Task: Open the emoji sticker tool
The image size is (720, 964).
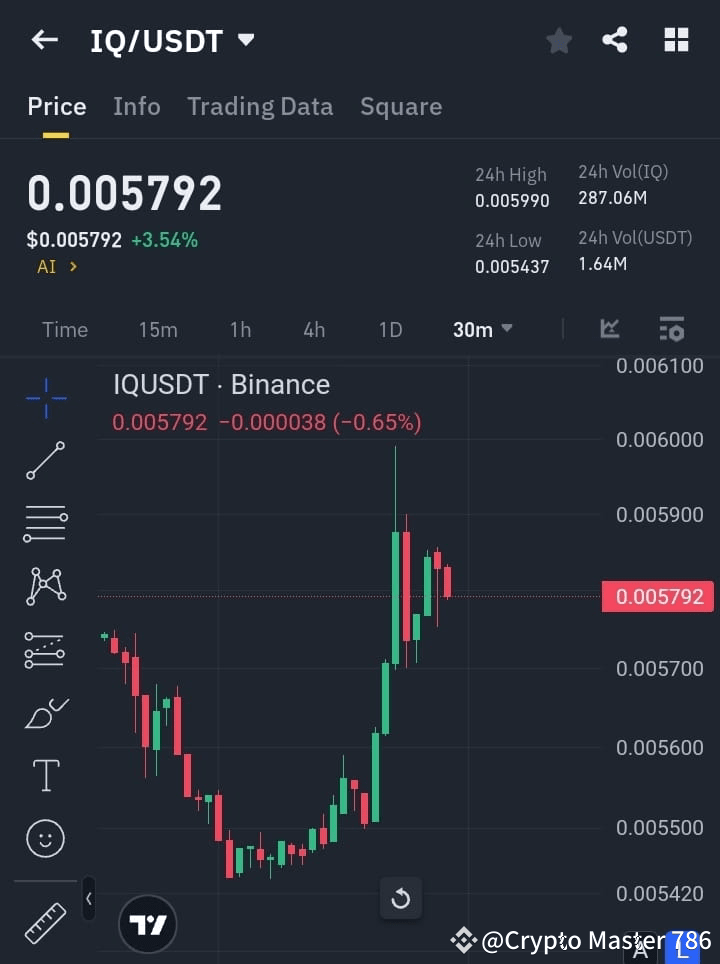Action: (x=45, y=838)
